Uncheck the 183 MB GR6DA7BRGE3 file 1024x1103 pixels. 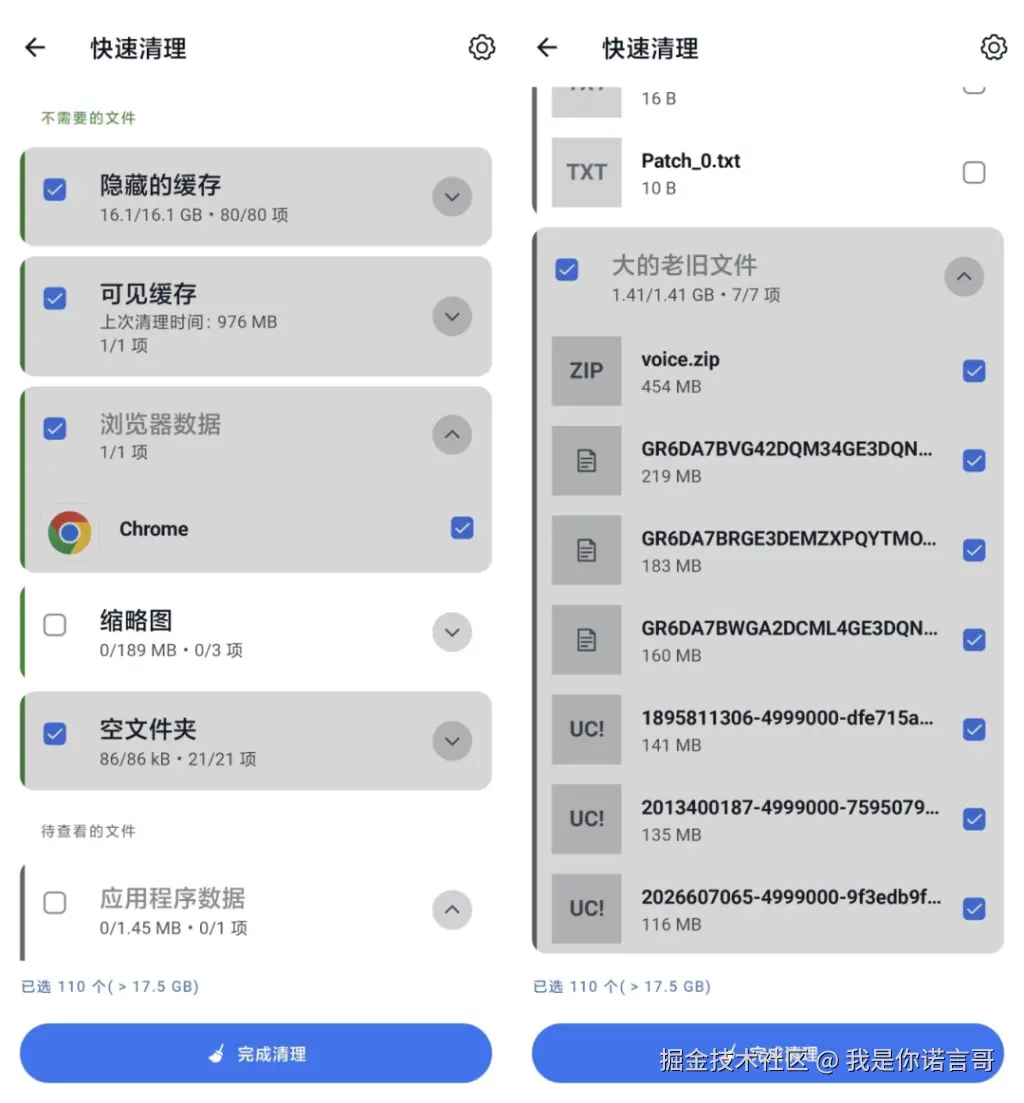973,550
